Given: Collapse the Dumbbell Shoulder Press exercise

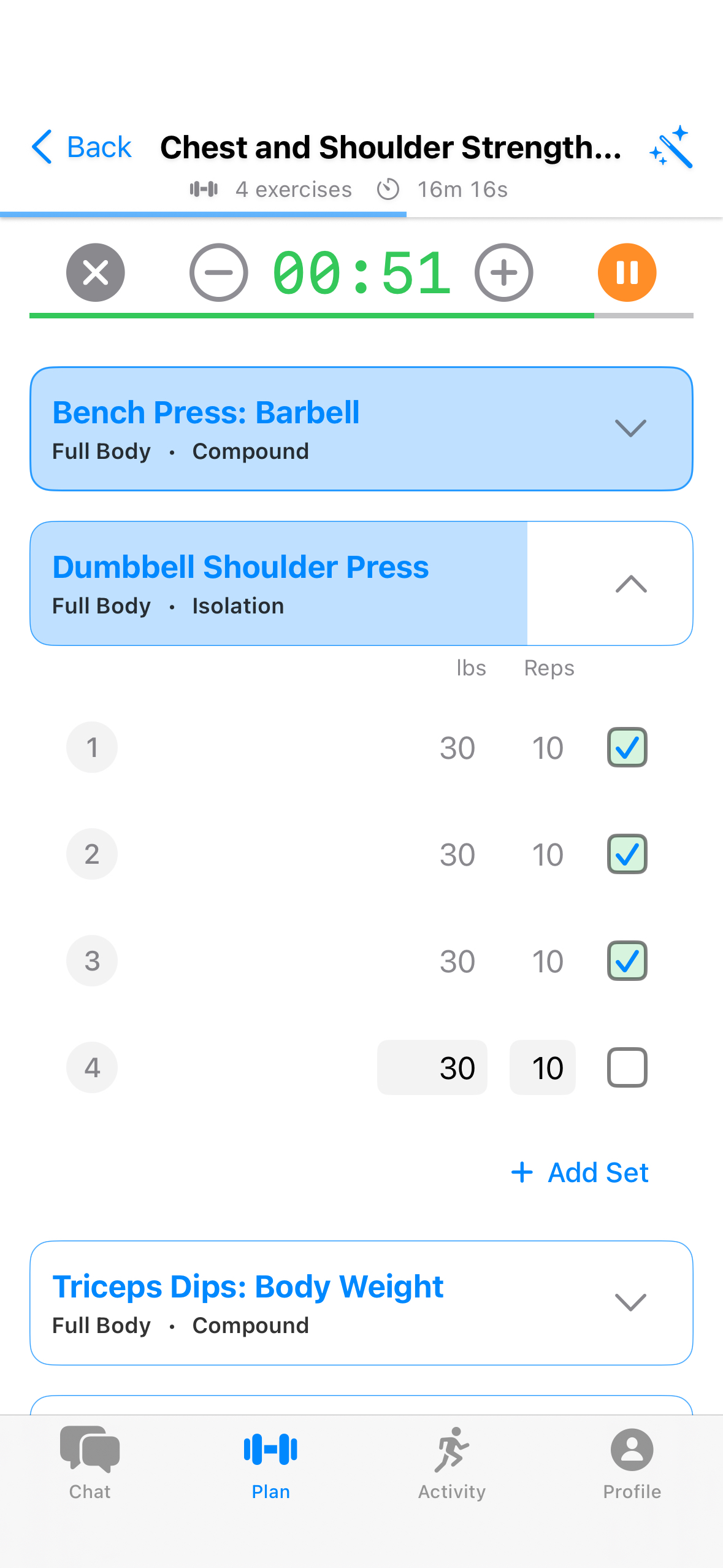Looking at the screenshot, I should pyautogui.click(x=630, y=583).
